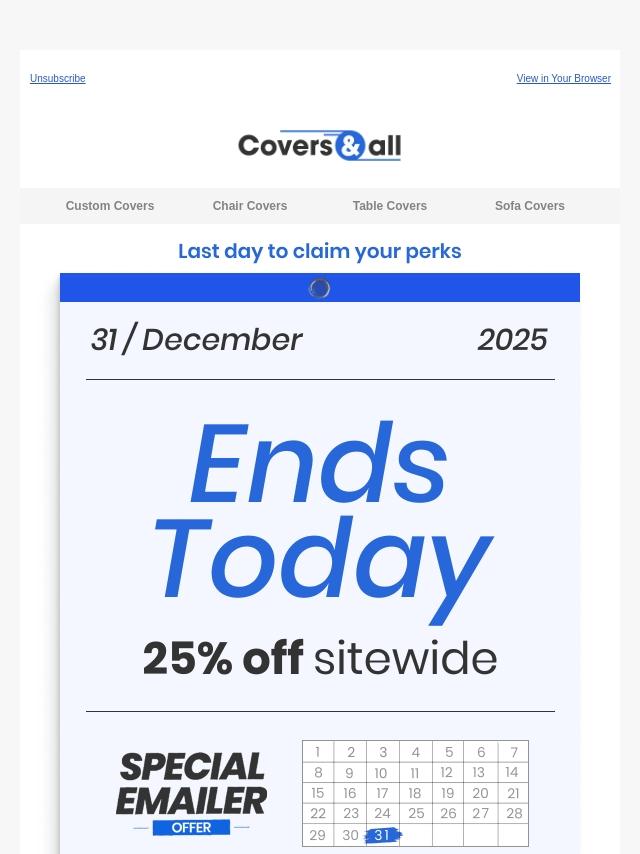Open the Custom Covers category
Viewport: 640px width, 854px height.
pyautogui.click(x=110, y=206)
